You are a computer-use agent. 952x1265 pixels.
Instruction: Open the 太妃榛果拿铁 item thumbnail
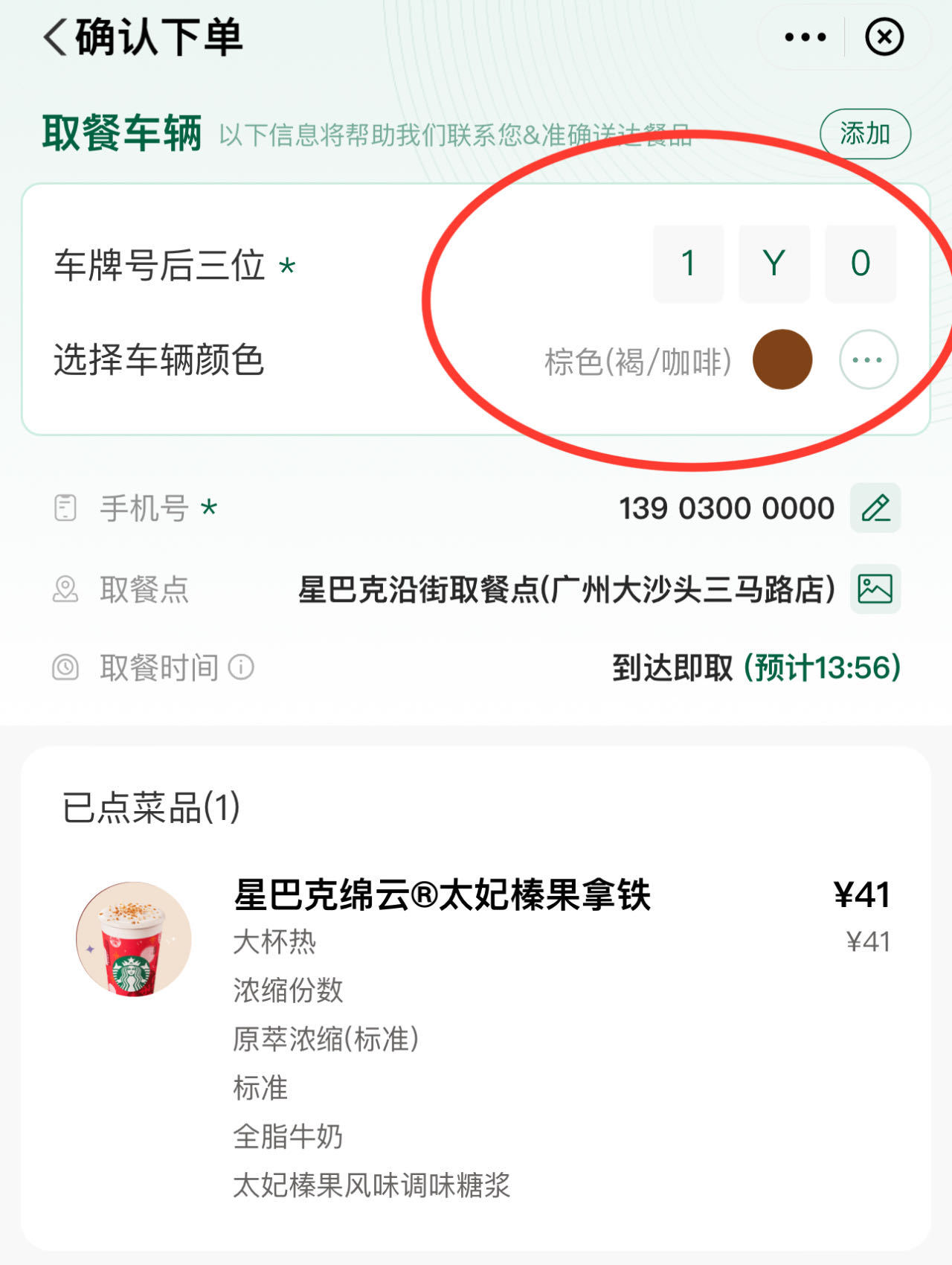tap(134, 939)
